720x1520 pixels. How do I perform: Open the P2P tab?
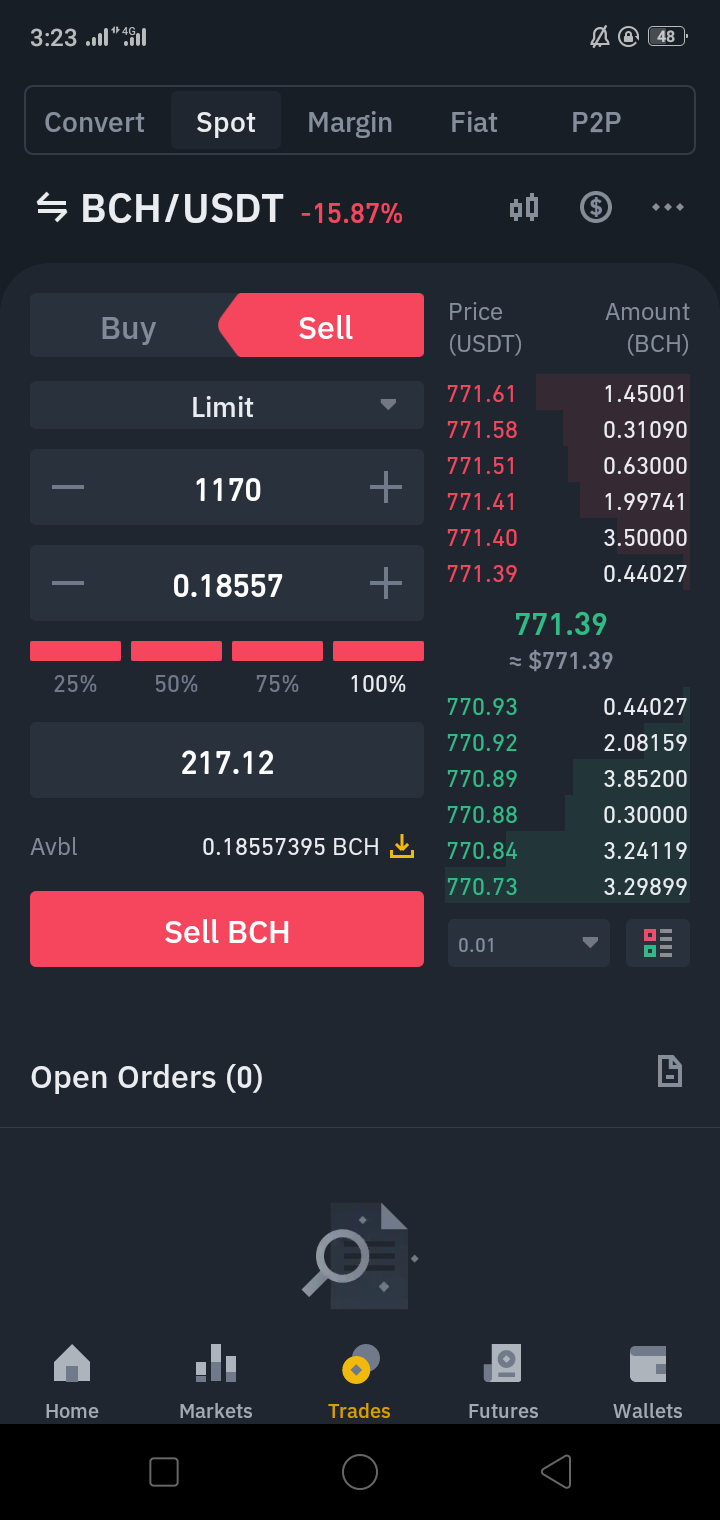(x=596, y=122)
